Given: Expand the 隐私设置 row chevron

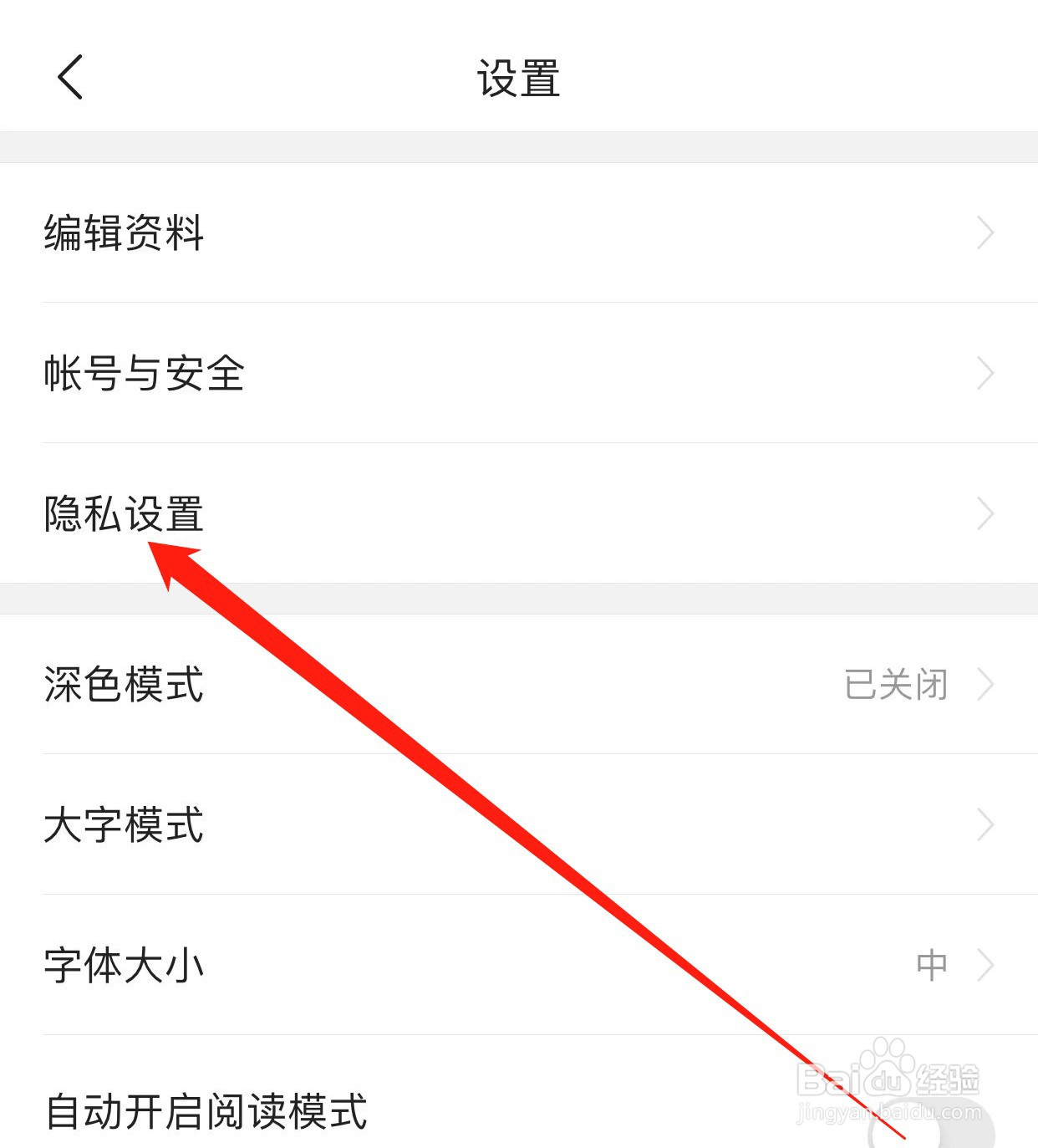Looking at the screenshot, I should pos(986,515).
